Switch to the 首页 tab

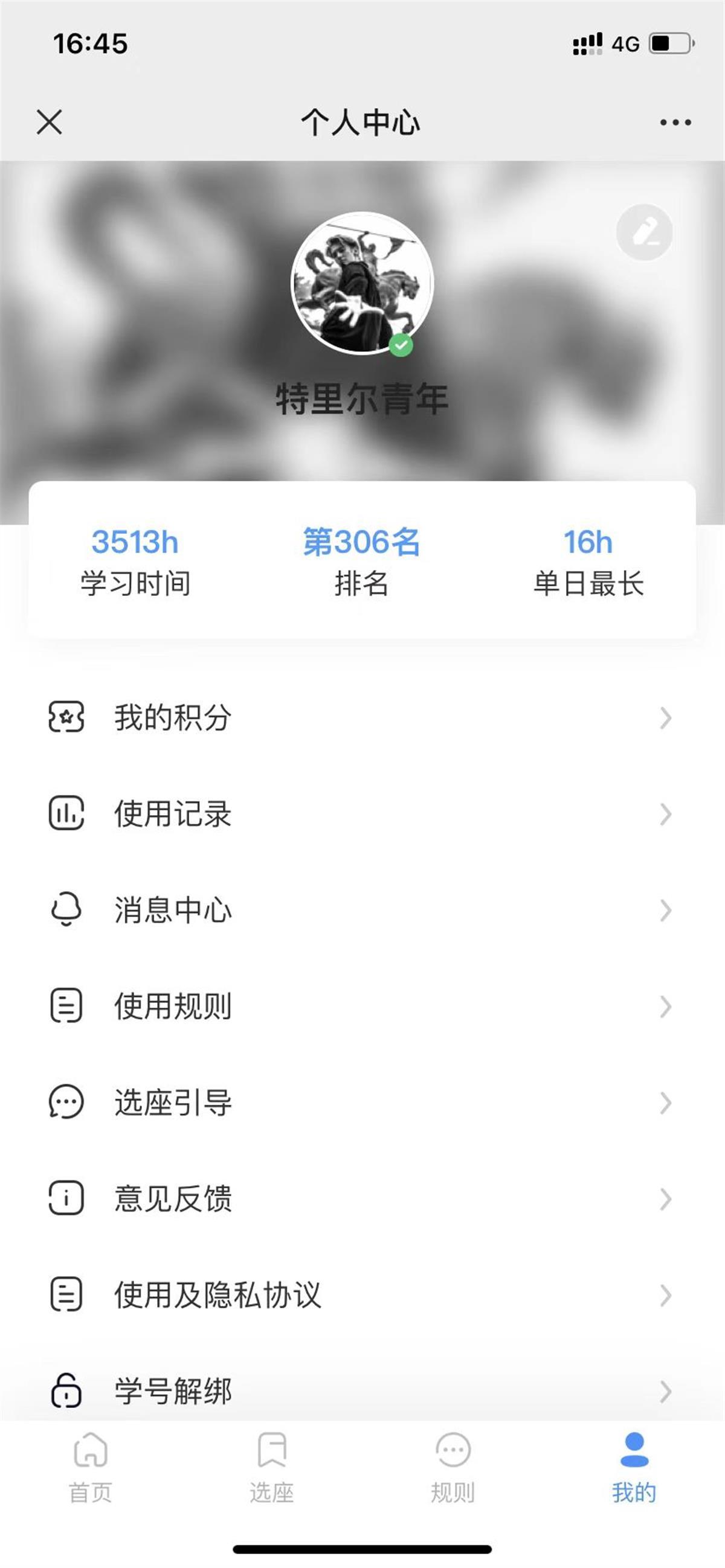pyautogui.click(x=90, y=1467)
